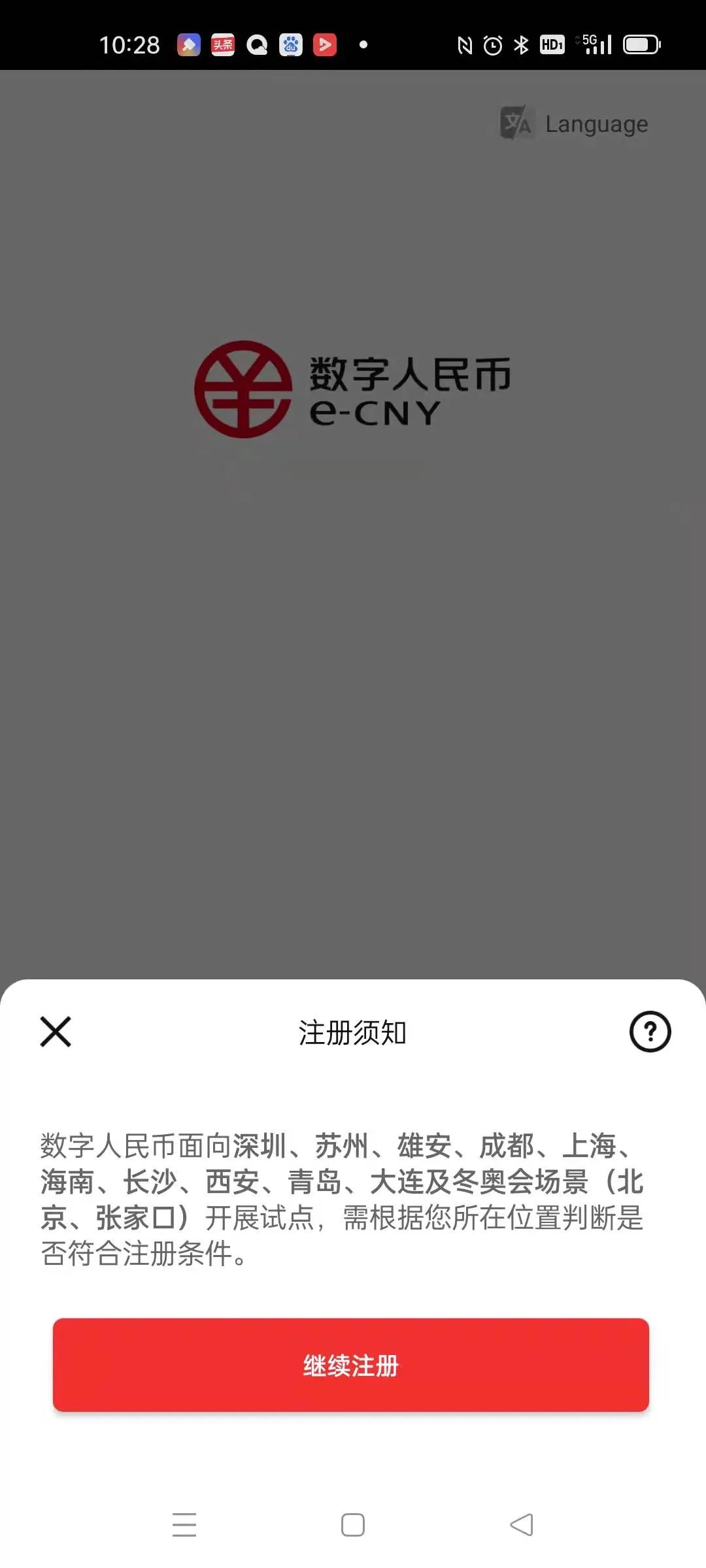Open the Language translate icon
Image resolution: width=706 pixels, height=1568 pixels.
pos(516,124)
